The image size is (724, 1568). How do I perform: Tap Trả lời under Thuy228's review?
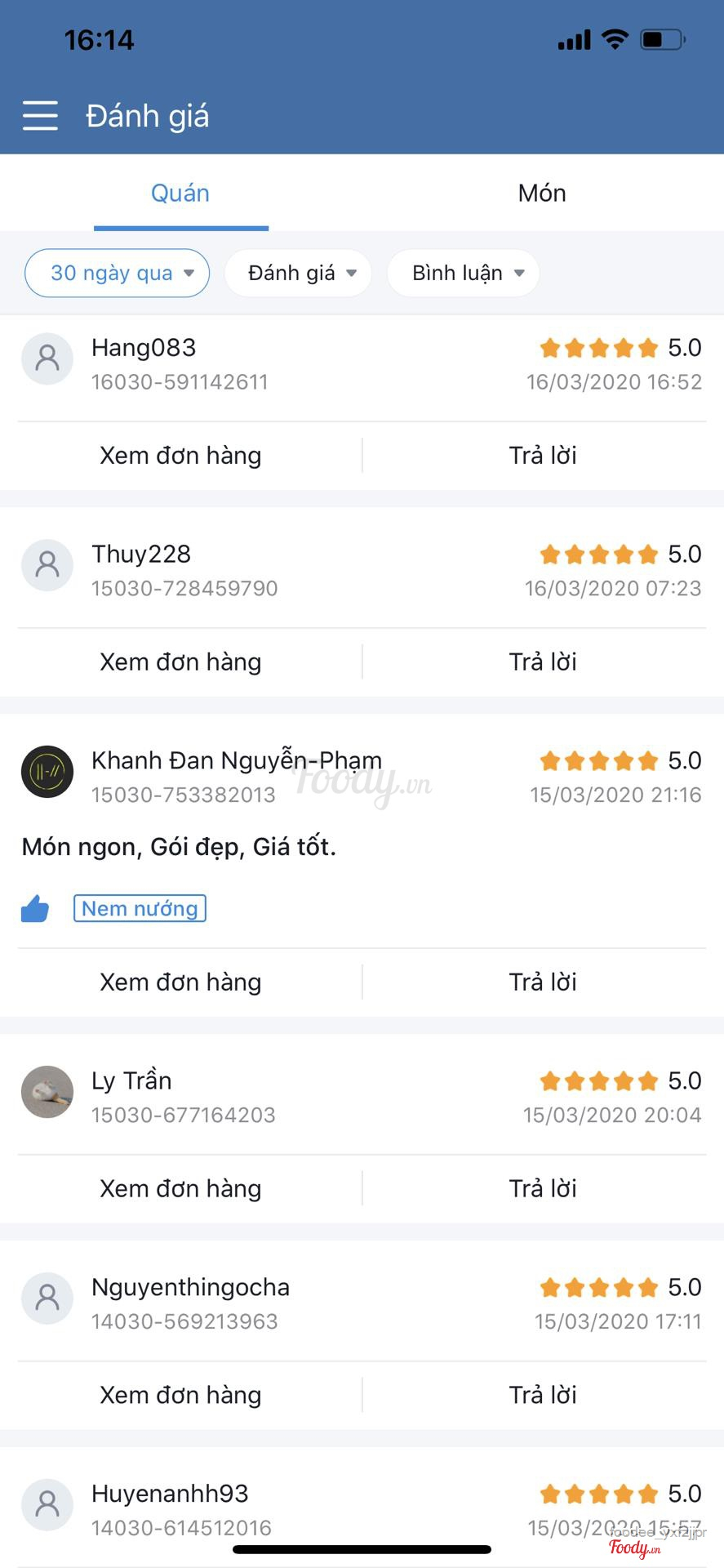click(x=543, y=662)
